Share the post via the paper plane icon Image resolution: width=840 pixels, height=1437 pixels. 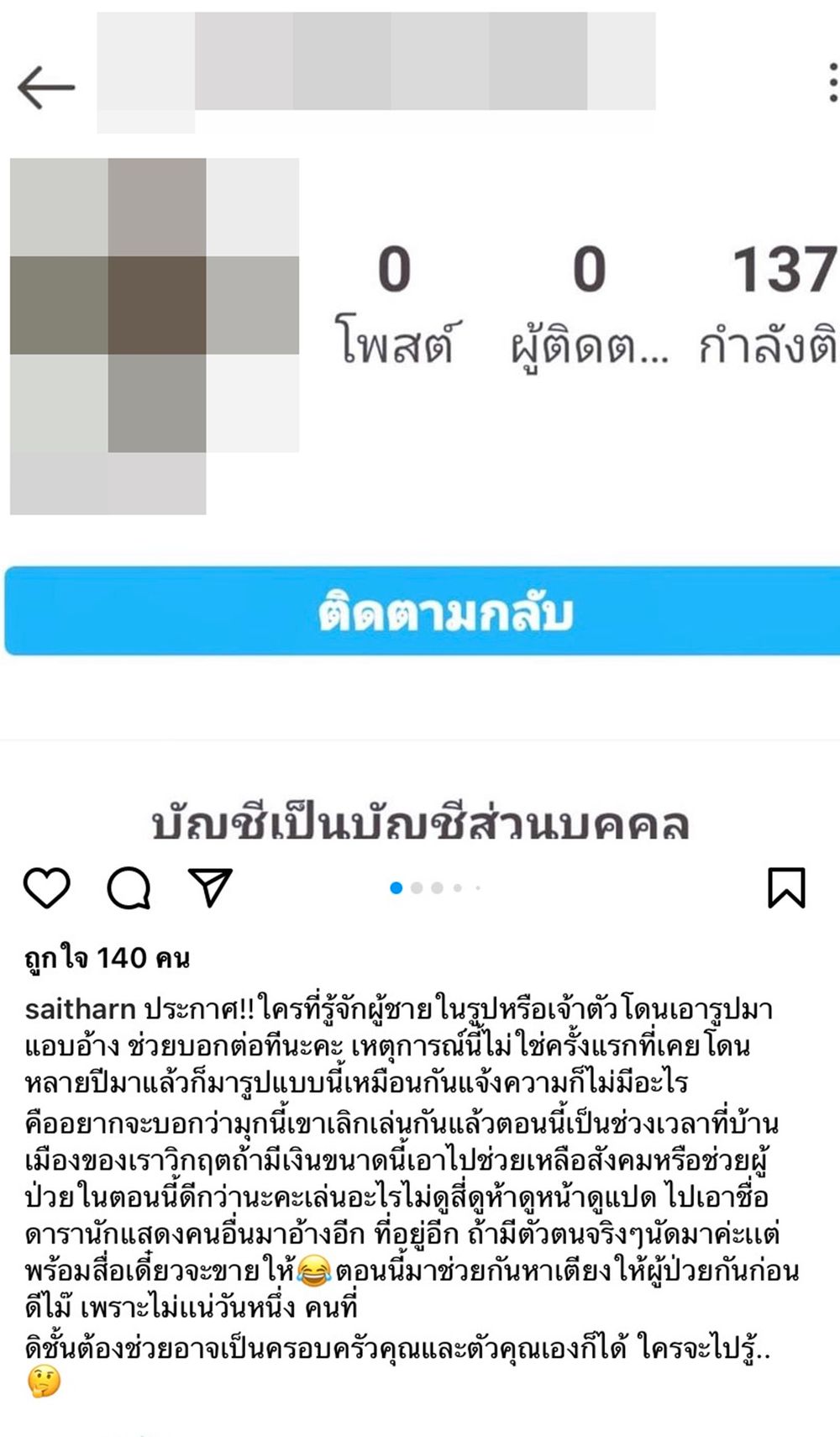pyautogui.click(x=210, y=887)
